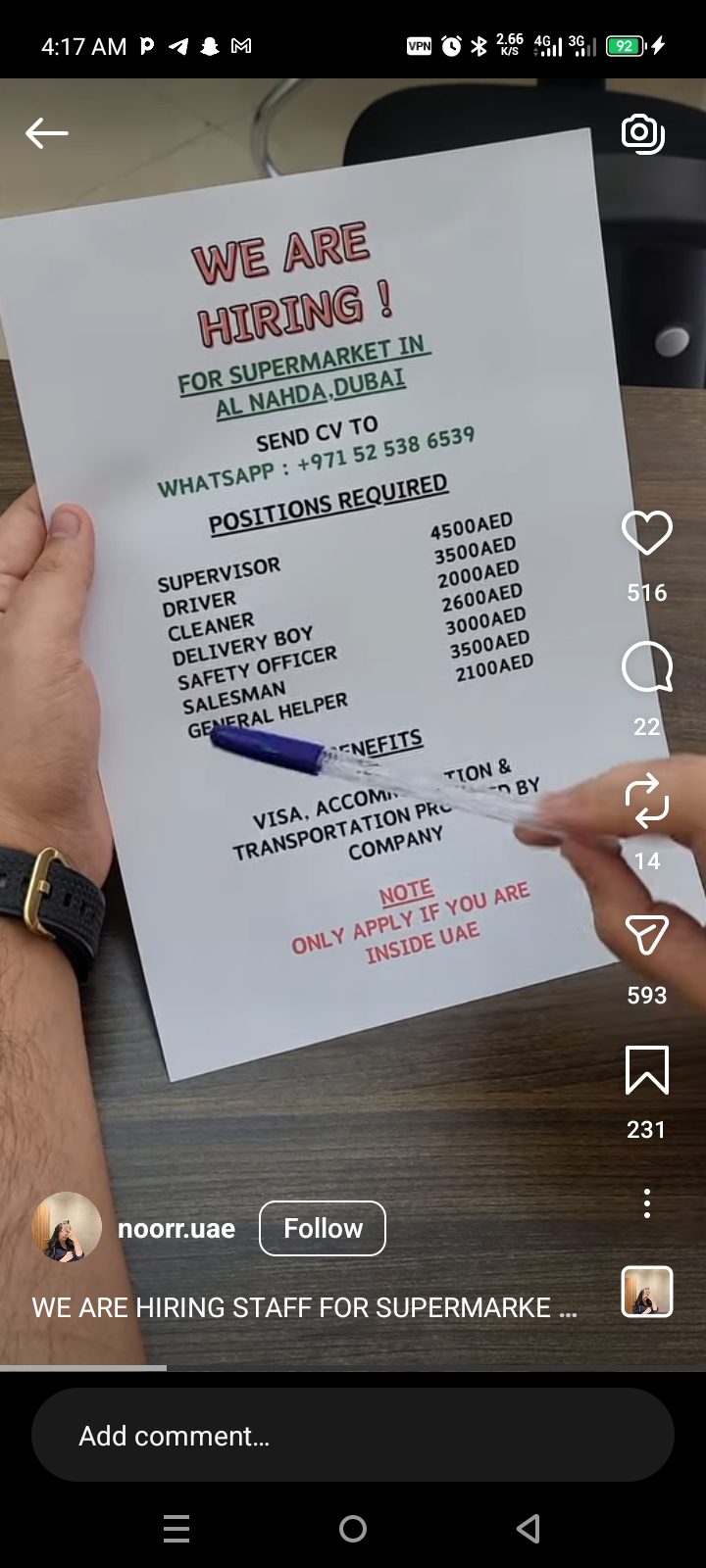Screen dimensions: 706x1568
Task: Open the camera icon to create a reel
Action: tap(643, 133)
